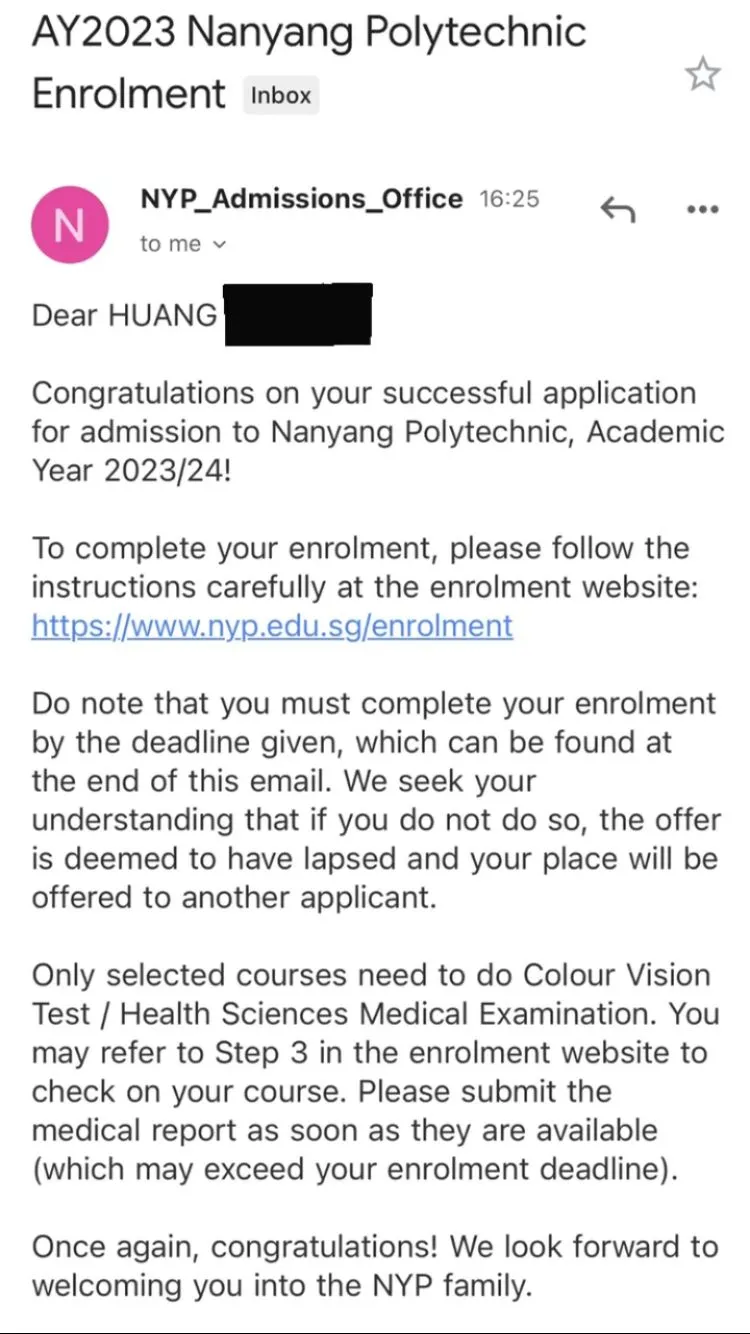Viewport: 750px width, 1334px height.
Task: Star this enrolment email
Action: coord(702,75)
